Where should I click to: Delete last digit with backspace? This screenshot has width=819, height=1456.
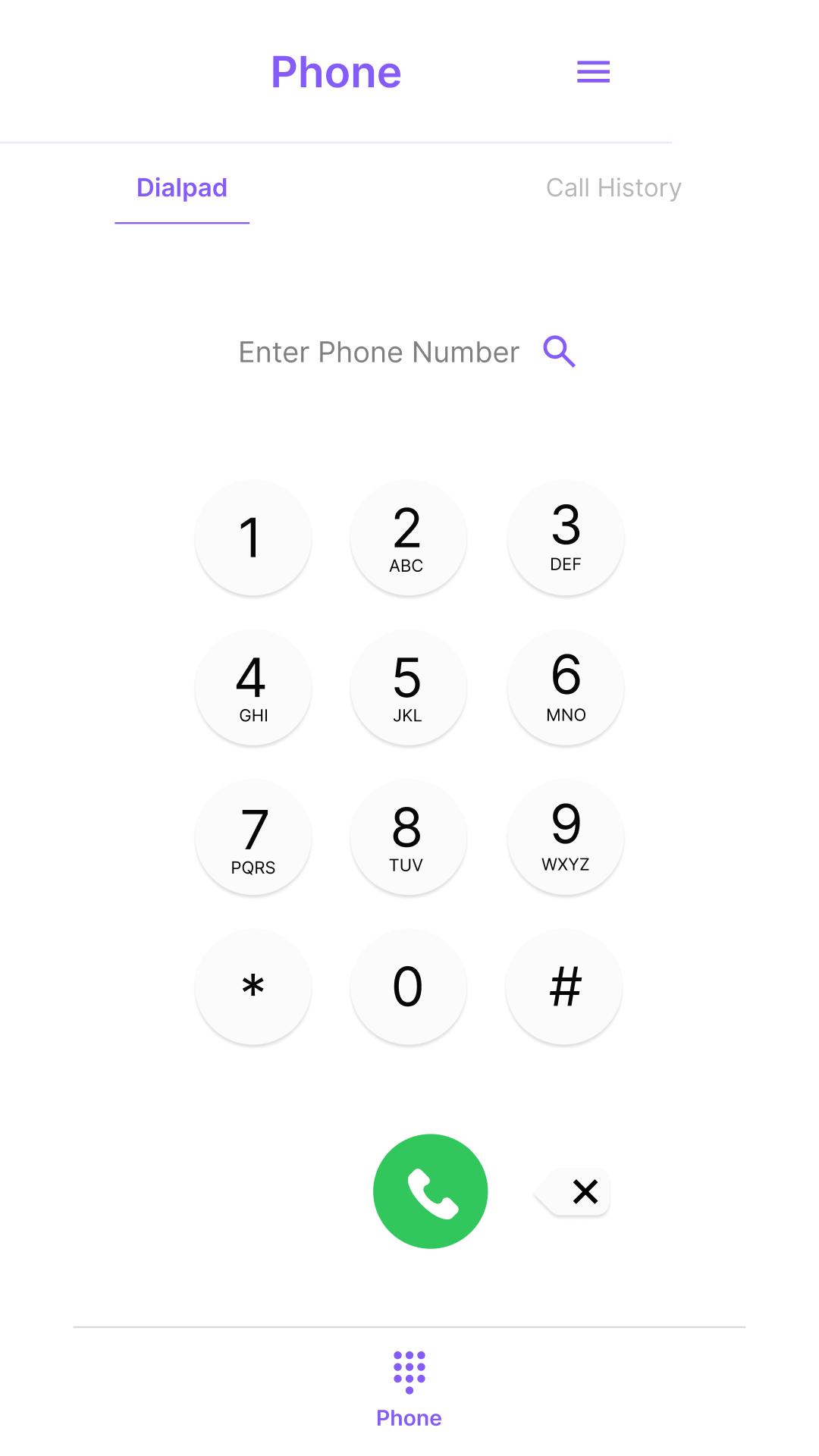pyautogui.click(x=573, y=1192)
